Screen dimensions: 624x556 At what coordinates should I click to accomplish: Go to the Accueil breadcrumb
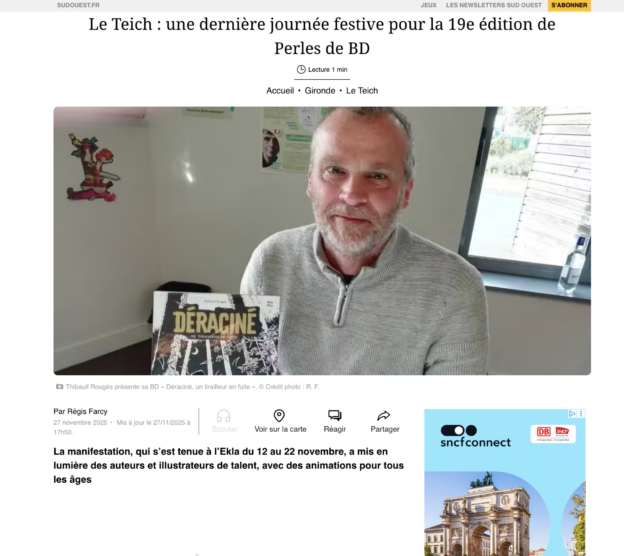click(280, 91)
